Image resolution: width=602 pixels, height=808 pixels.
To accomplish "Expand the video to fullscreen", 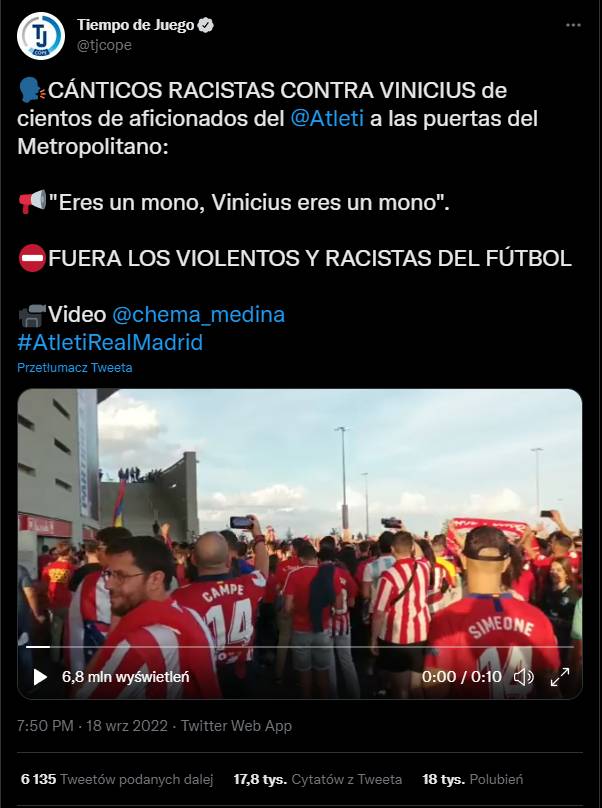I will click(560, 677).
